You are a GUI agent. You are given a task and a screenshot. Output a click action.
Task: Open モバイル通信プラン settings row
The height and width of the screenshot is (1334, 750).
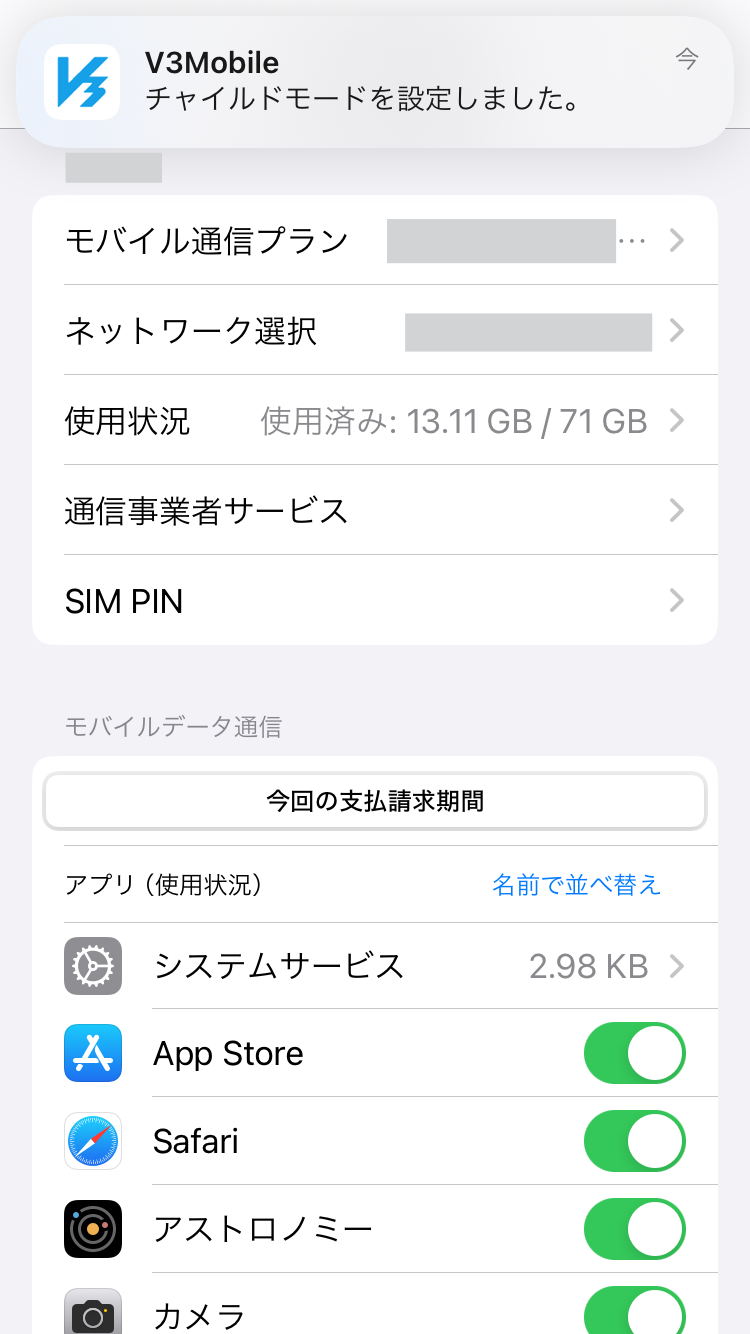point(375,240)
